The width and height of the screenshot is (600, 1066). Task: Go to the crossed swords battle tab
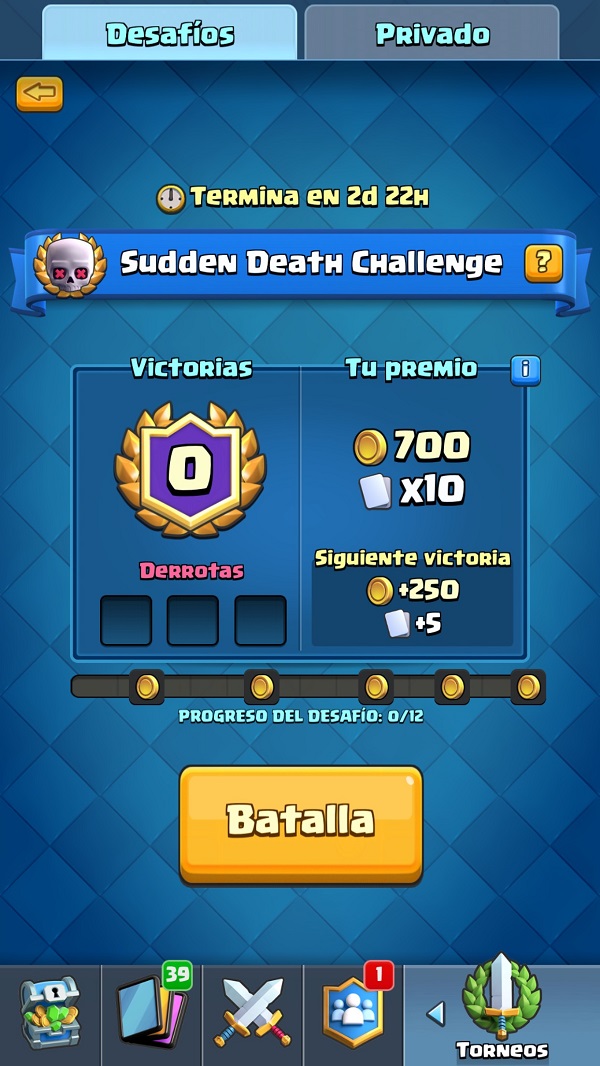(252, 1013)
